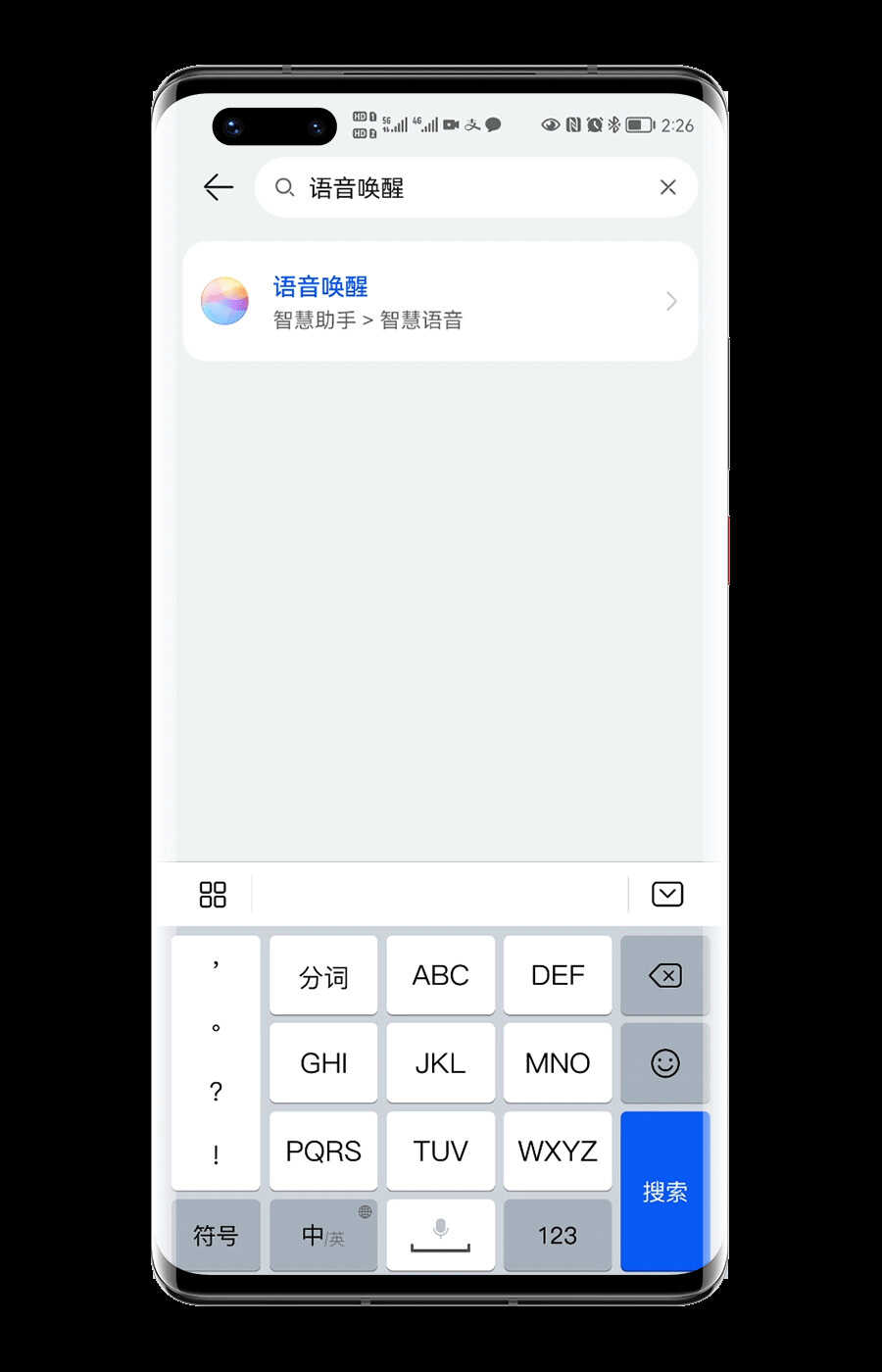
Task: Go back using the arrow icon
Action: [x=218, y=187]
